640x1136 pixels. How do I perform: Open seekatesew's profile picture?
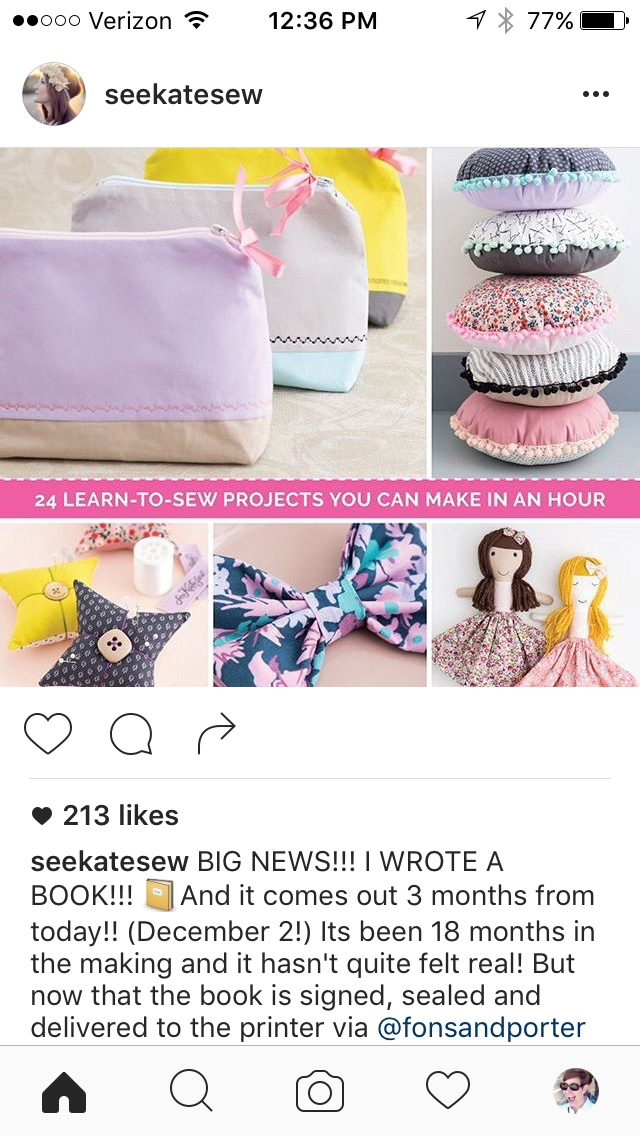coord(53,94)
